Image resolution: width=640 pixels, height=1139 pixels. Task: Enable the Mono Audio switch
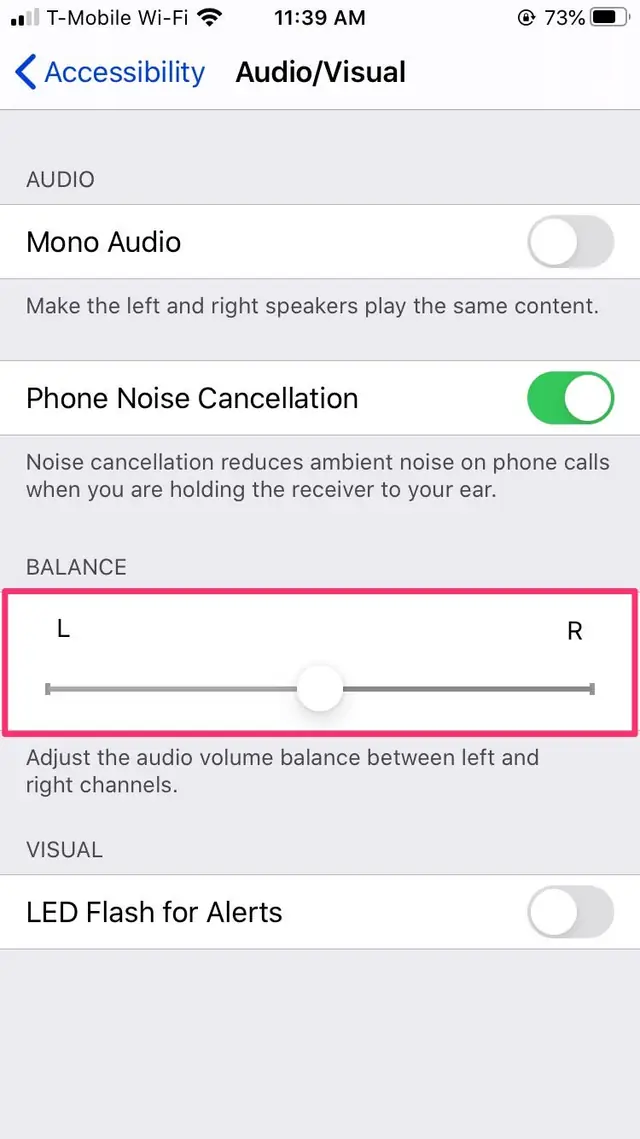[570, 242]
